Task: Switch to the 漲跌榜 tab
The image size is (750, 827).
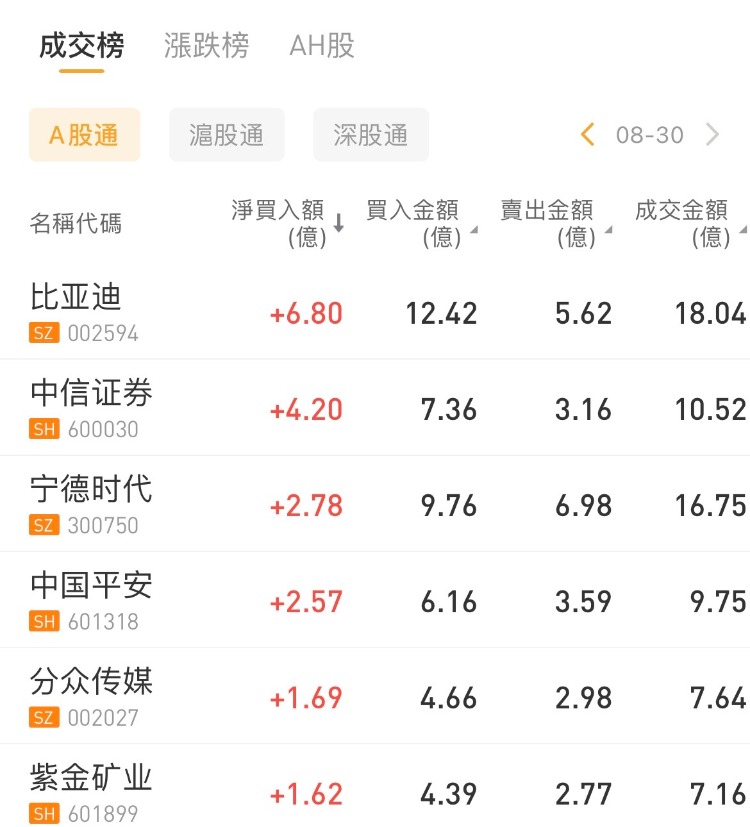Action: [x=206, y=46]
